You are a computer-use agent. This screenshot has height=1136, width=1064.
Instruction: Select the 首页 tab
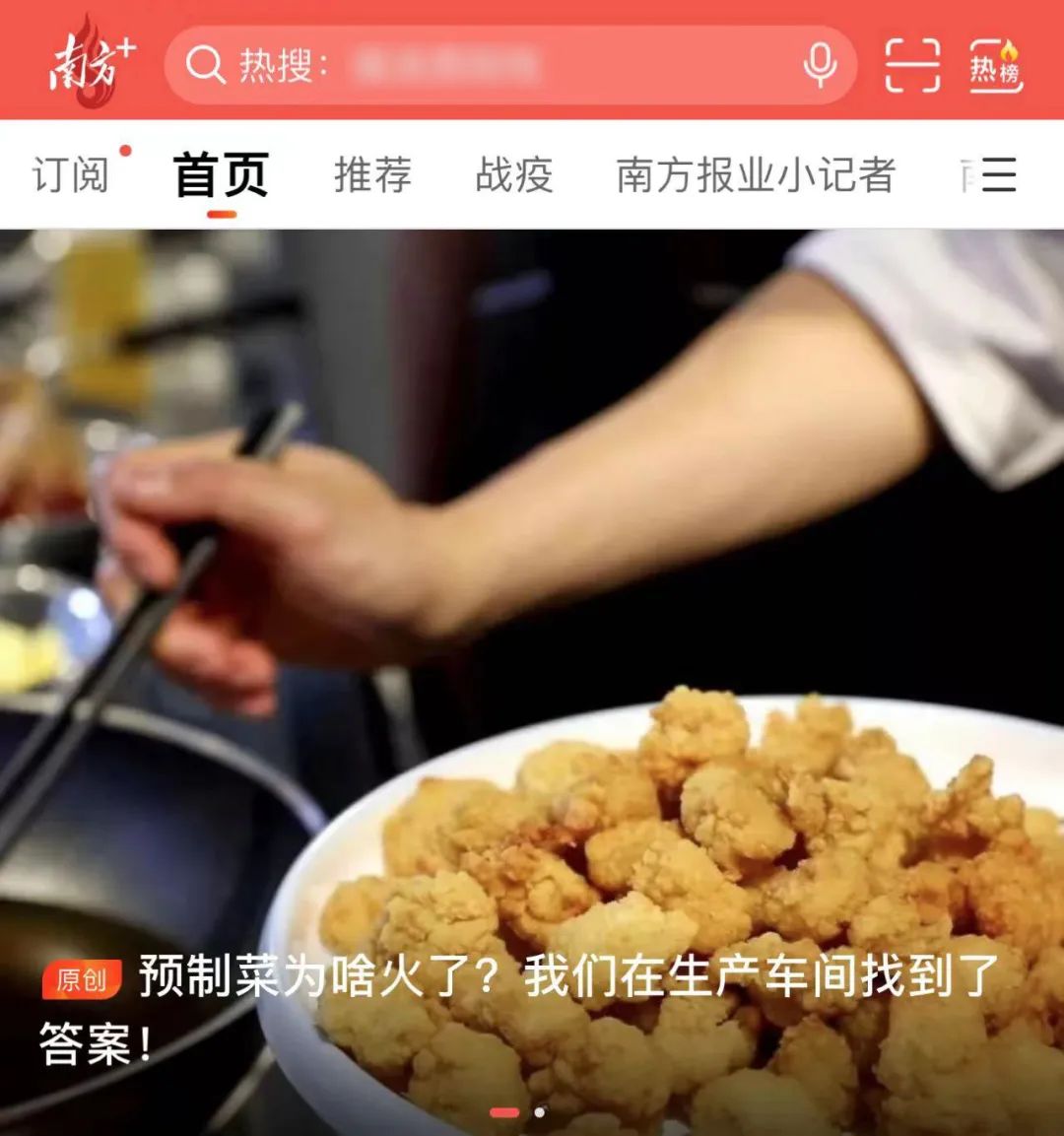[x=221, y=175]
